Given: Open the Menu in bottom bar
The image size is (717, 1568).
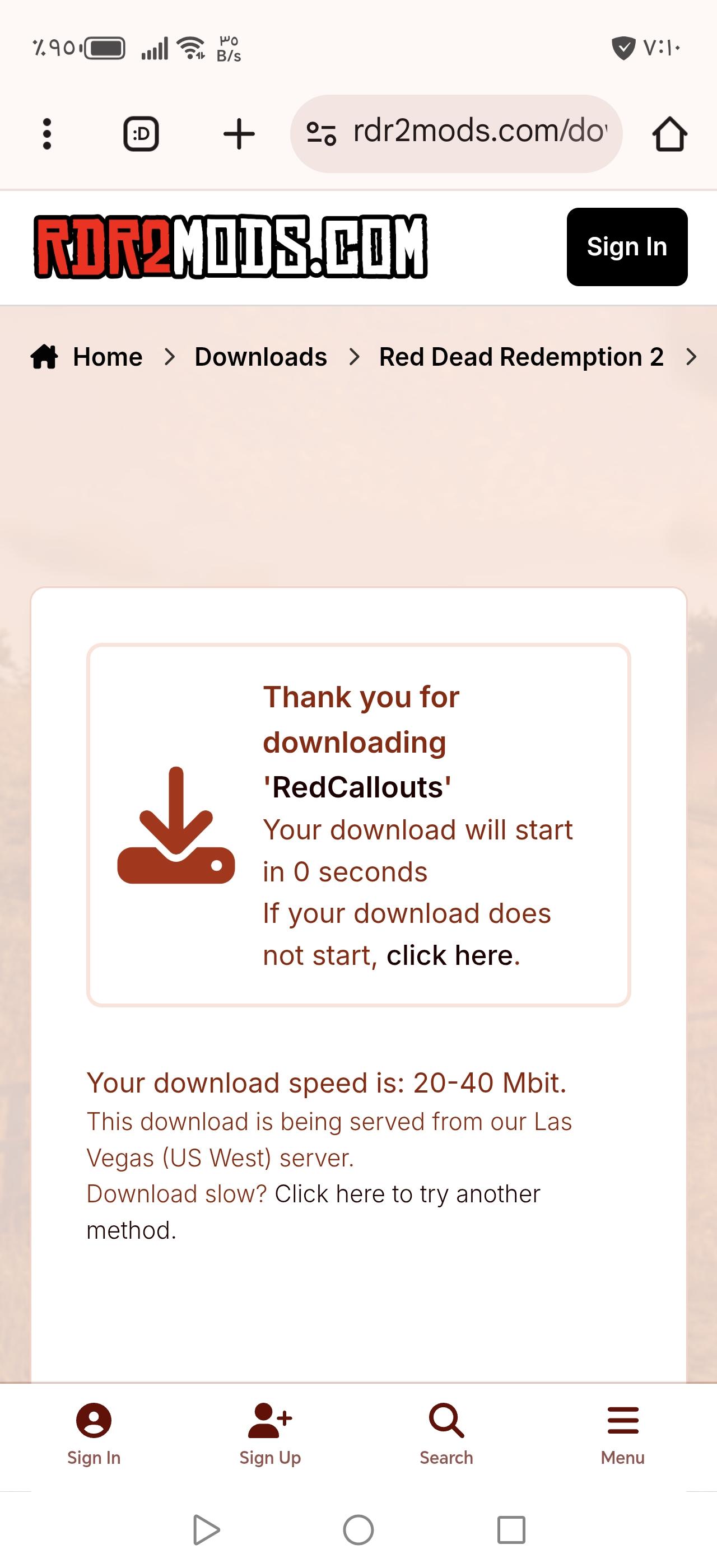Looking at the screenshot, I should click(623, 1435).
